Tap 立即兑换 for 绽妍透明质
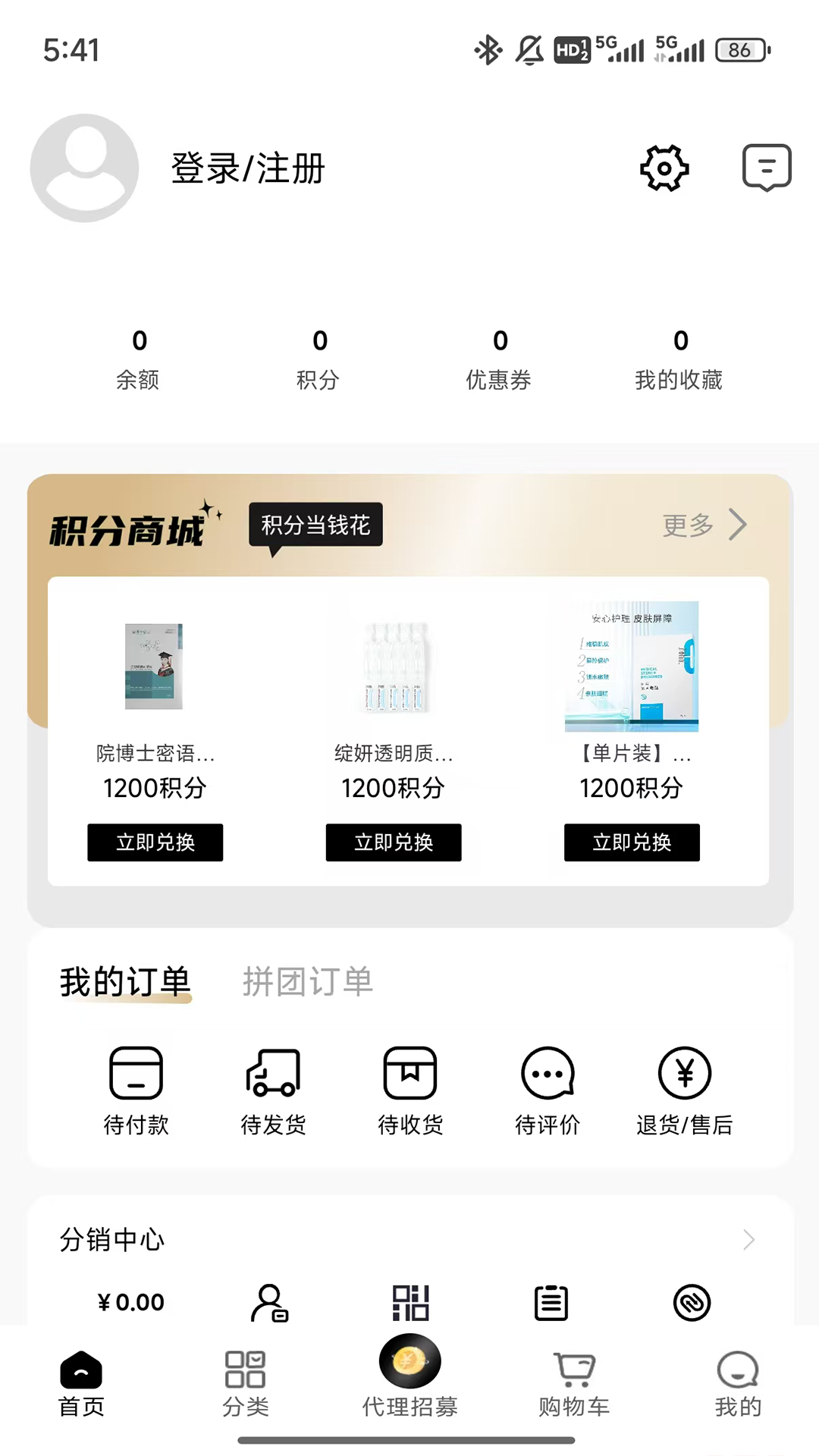This screenshot has height=1456, width=819. 394,843
